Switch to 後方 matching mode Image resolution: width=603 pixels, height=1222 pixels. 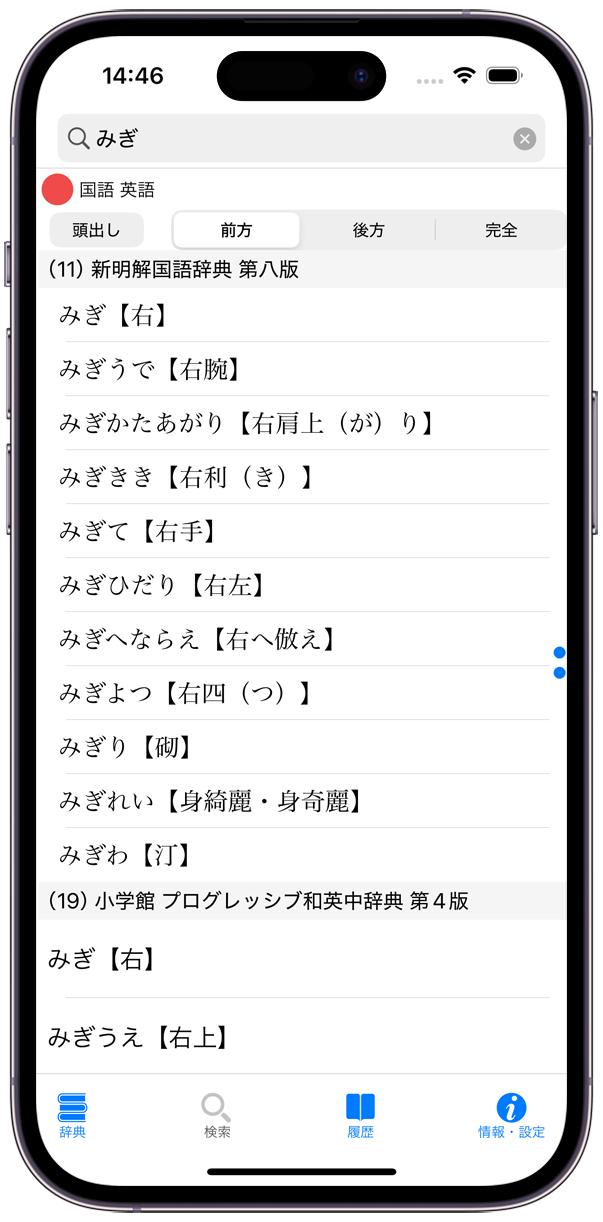[x=368, y=230]
